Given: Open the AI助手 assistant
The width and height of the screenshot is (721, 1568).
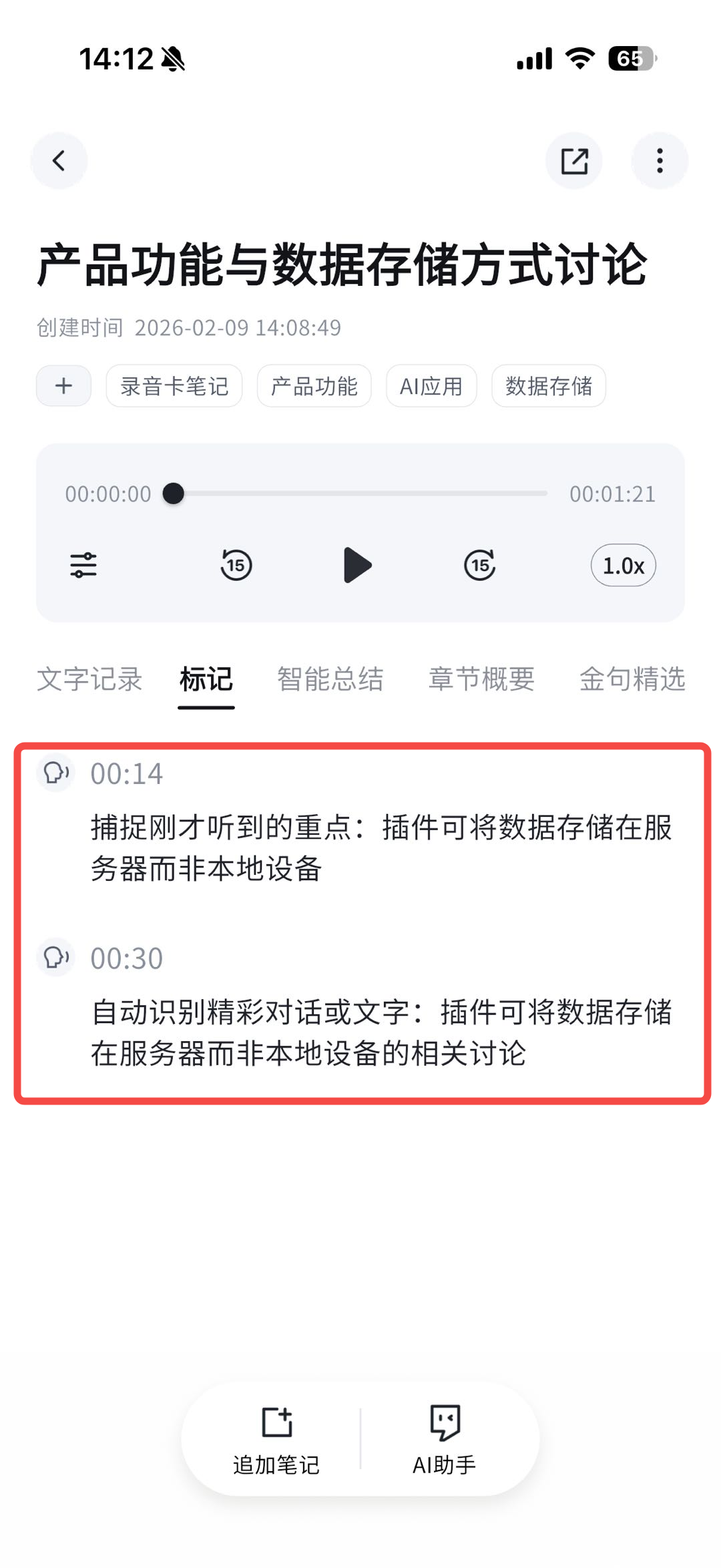Looking at the screenshot, I should [445, 1439].
